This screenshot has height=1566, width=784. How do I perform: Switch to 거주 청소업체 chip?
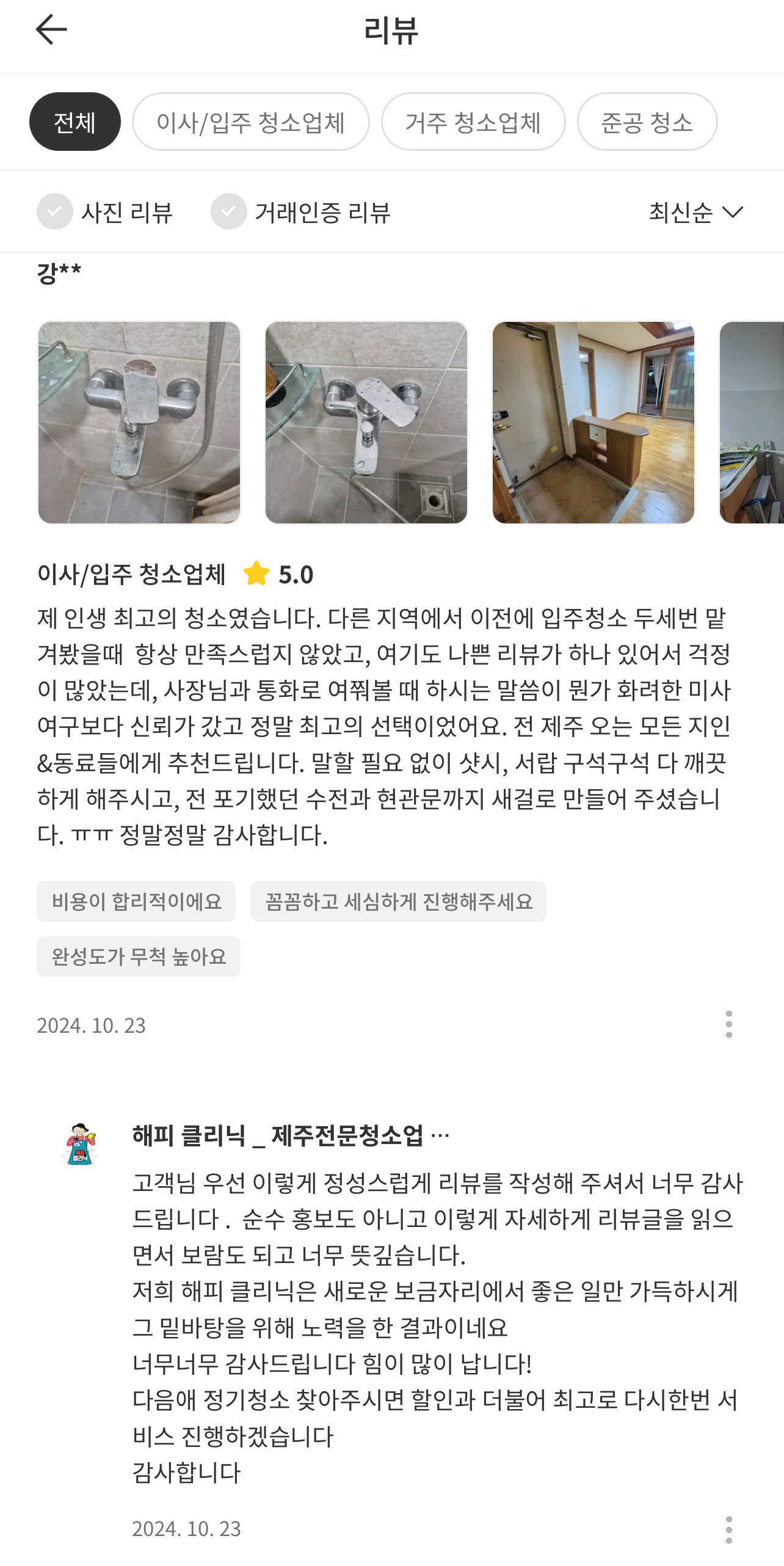coord(473,122)
